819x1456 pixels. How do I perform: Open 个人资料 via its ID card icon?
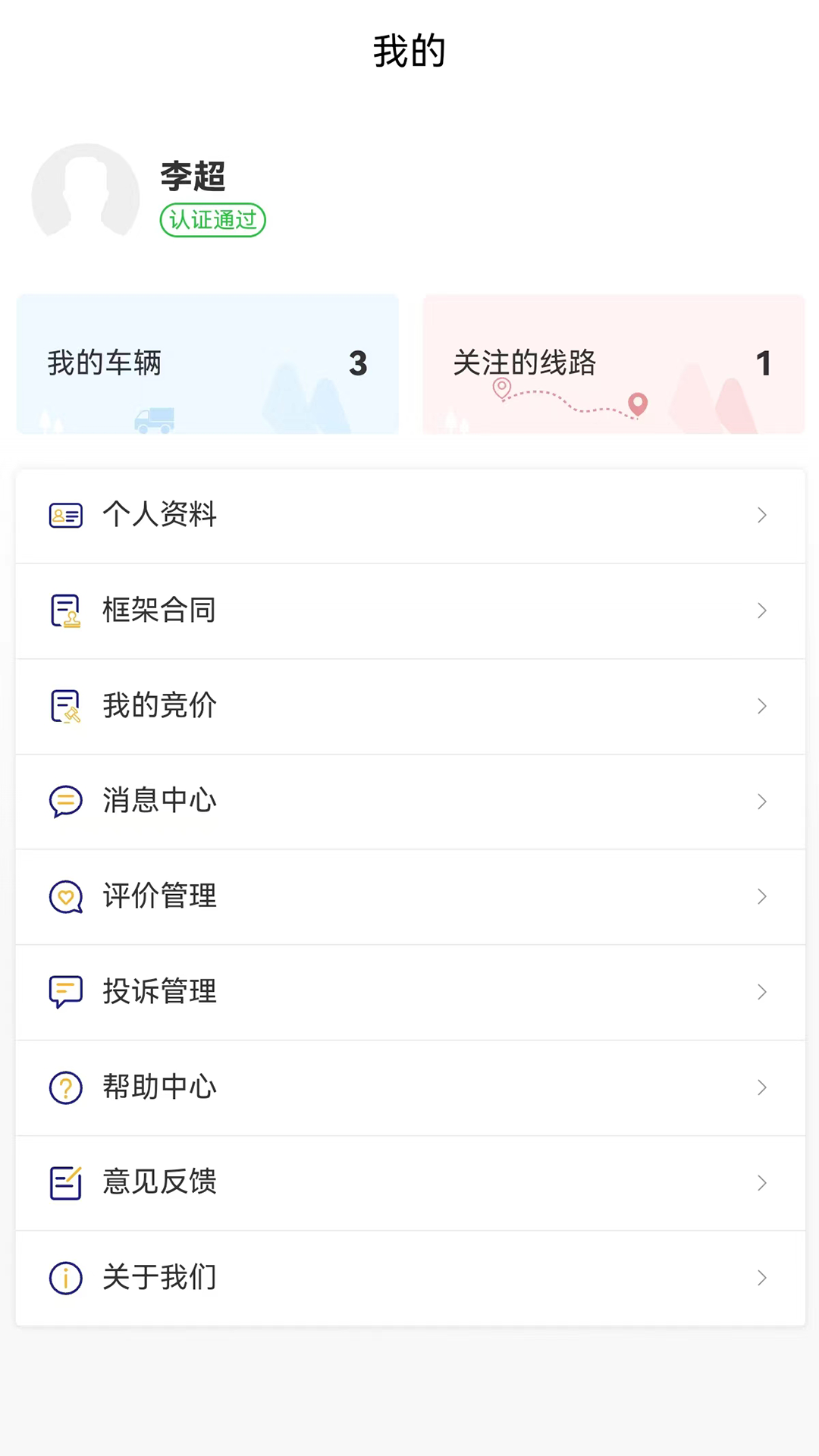coord(65,515)
